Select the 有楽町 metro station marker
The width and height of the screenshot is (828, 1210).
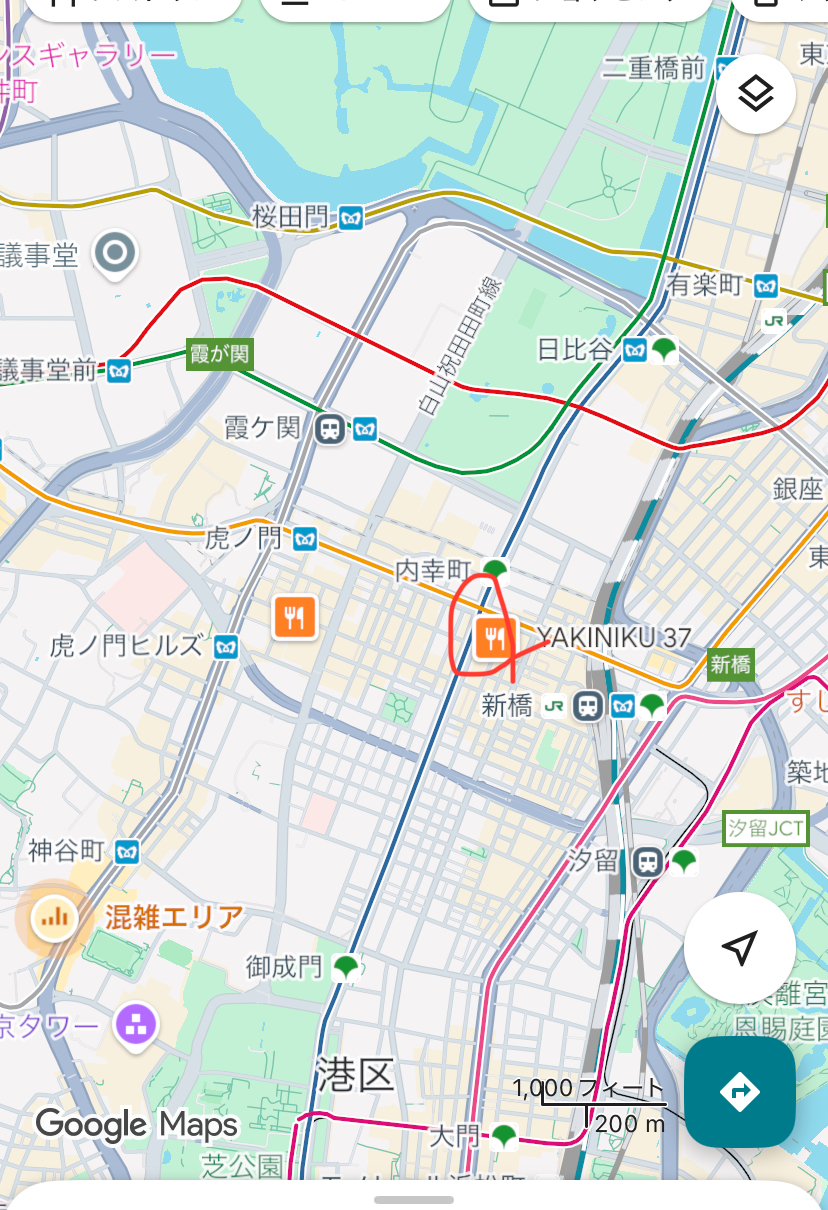(766, 285)
